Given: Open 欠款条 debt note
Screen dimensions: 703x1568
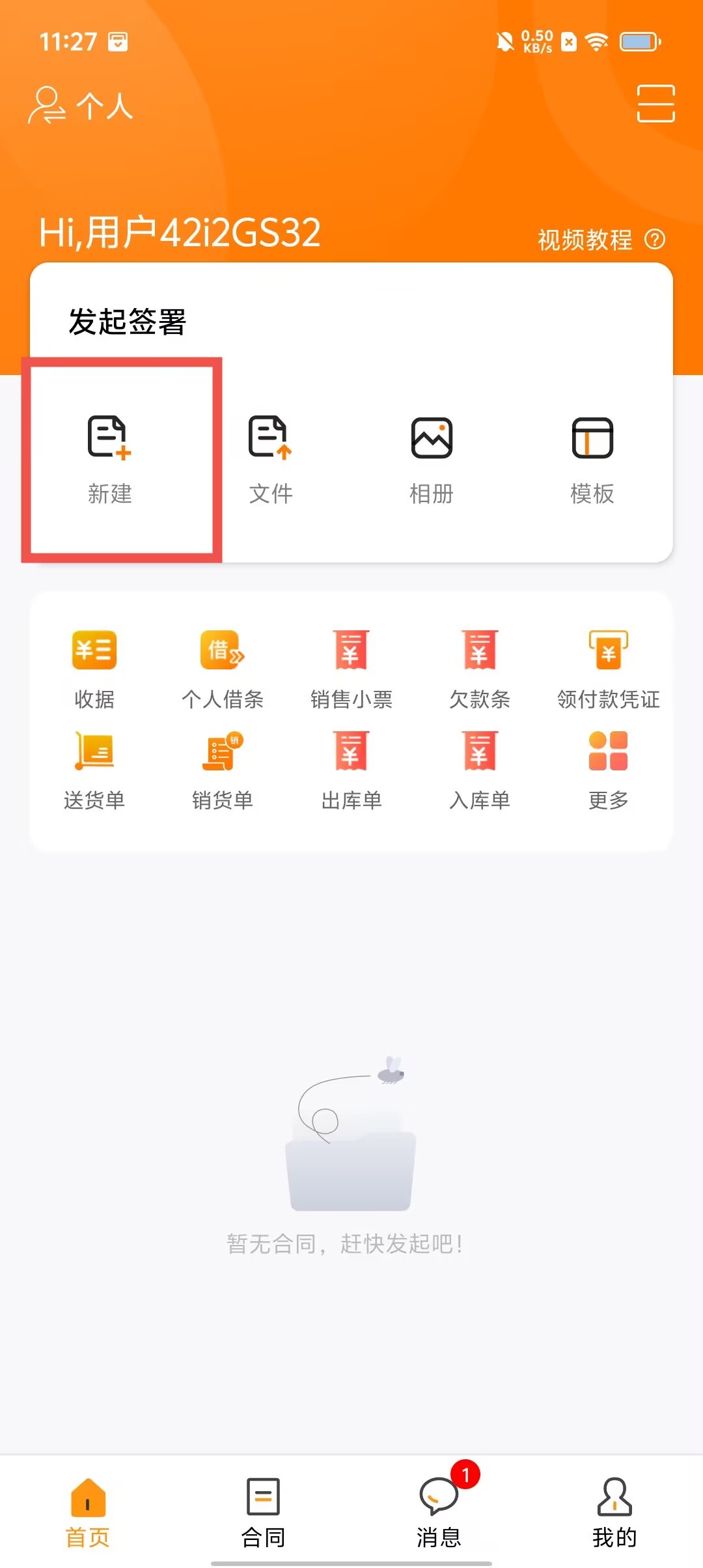Looking at the screenshot, I should click(480, 669).
